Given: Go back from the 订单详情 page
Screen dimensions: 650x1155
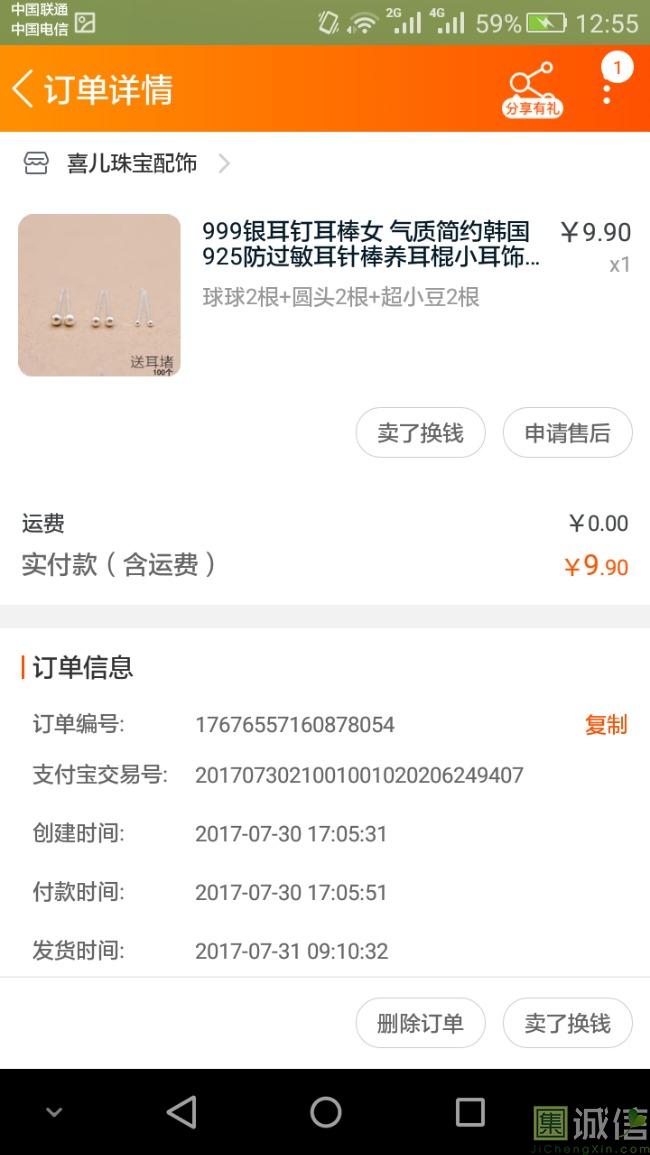Looking at the screenshot, I should [23, 89].
